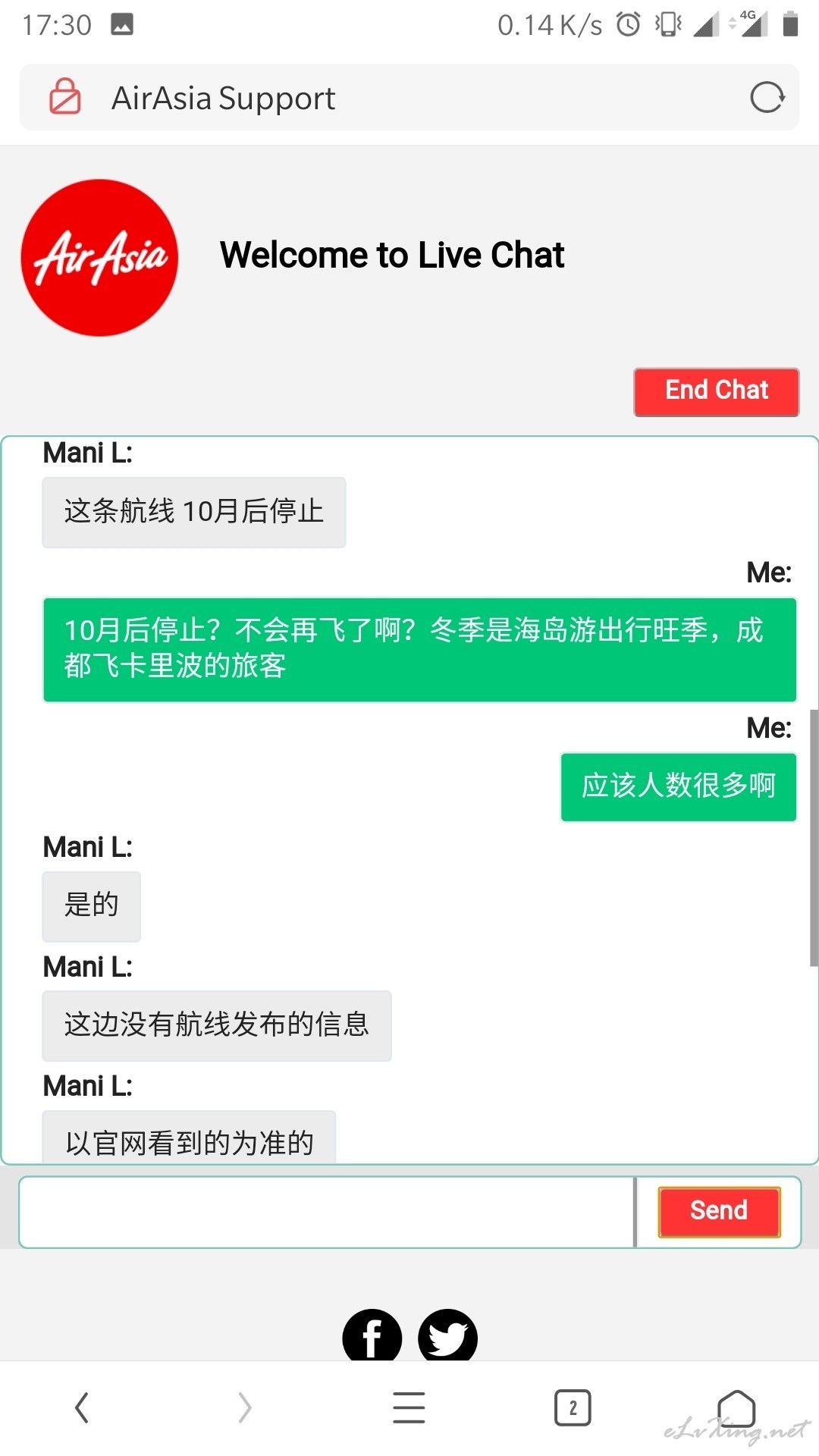This screenshot has height=1456, width=819.
Task: Go to browser home page
Action: pyautogui.click(x=736, y=1408)
